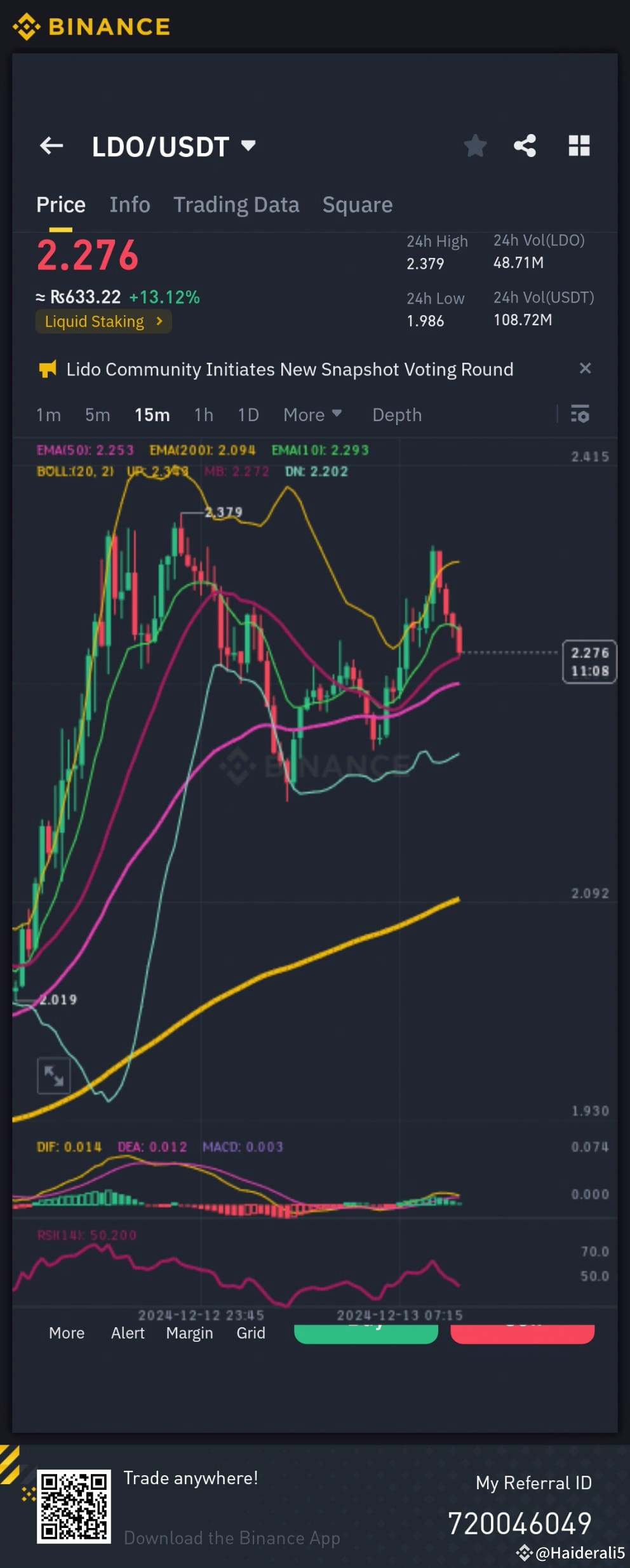Tap the back arrow to exit the chart
Image resolution: width=630 pixels, height=1568 pixels.
[51, 145]
